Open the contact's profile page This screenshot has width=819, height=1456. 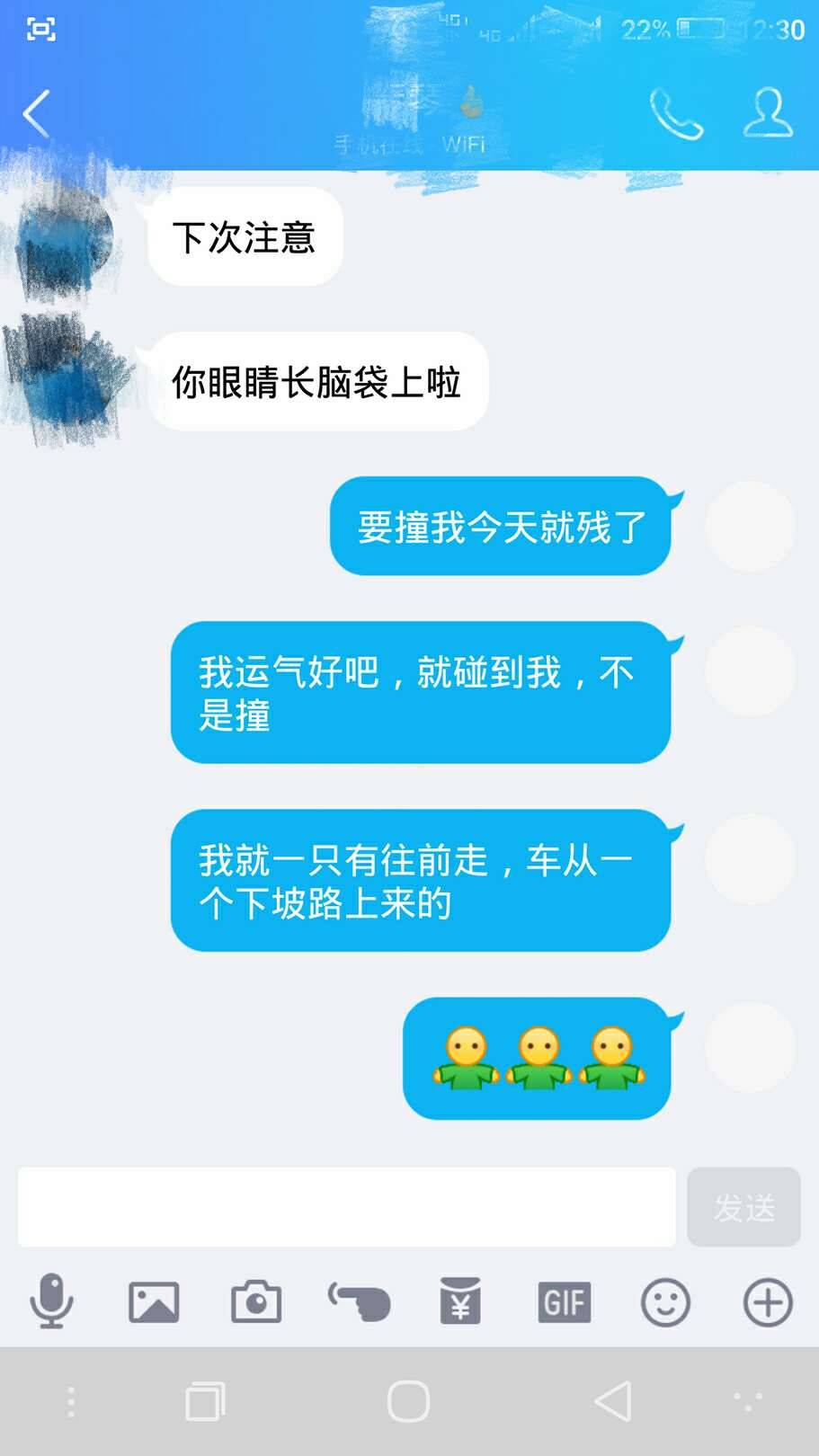pyautogui.click(x=768, y=113)
